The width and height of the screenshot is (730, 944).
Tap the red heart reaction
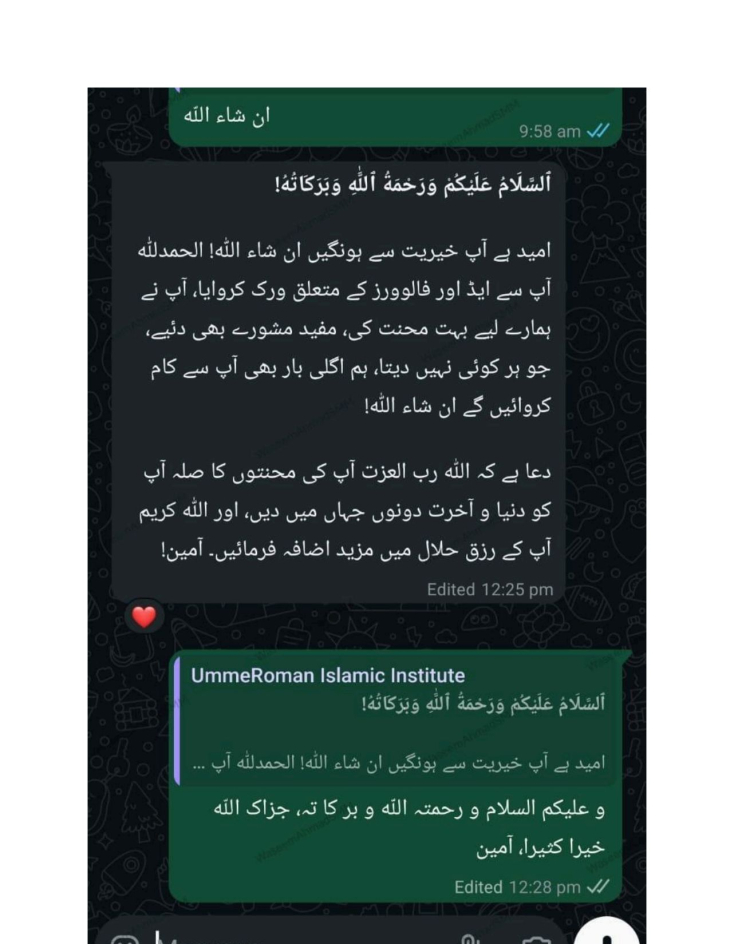[145, 617]
